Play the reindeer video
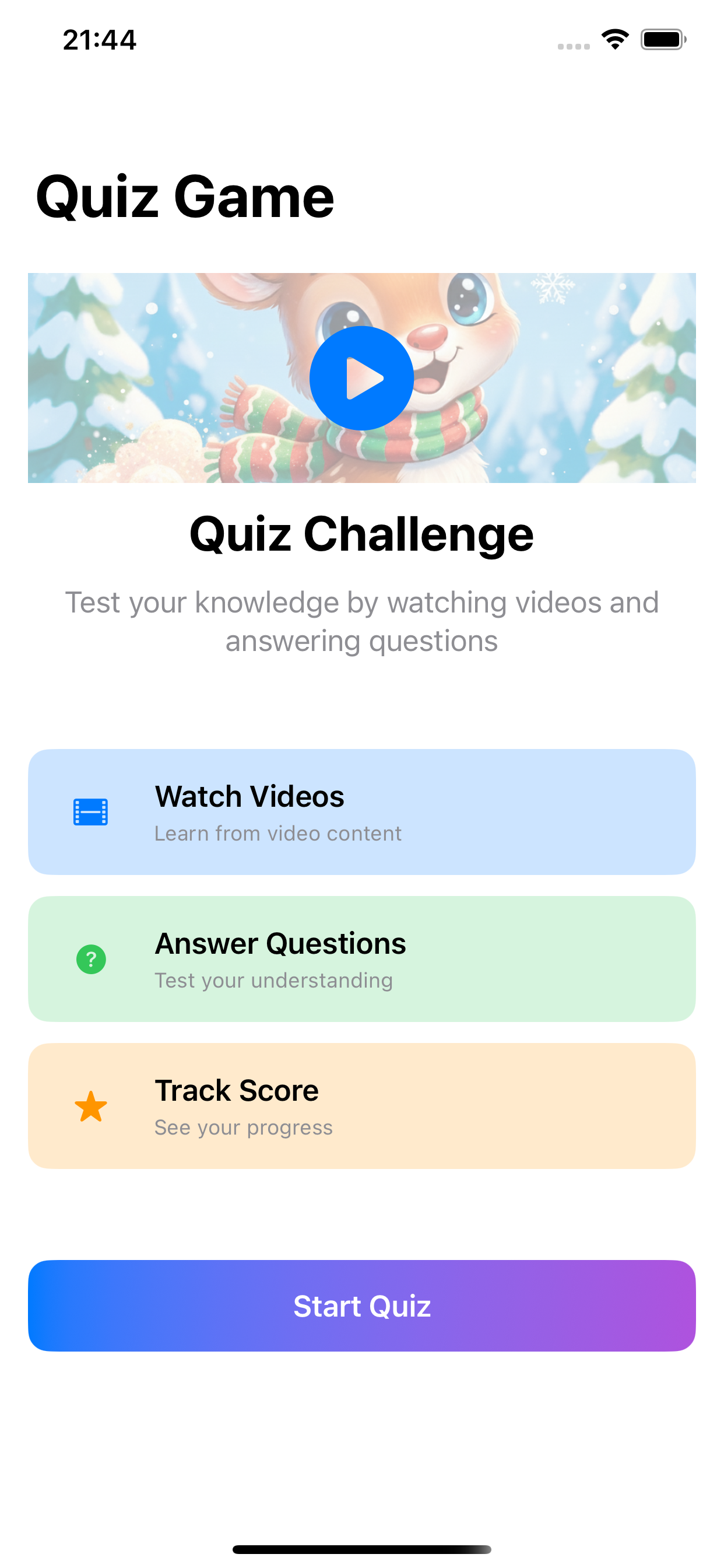The image size is (724, 1568). click(361, 378)
